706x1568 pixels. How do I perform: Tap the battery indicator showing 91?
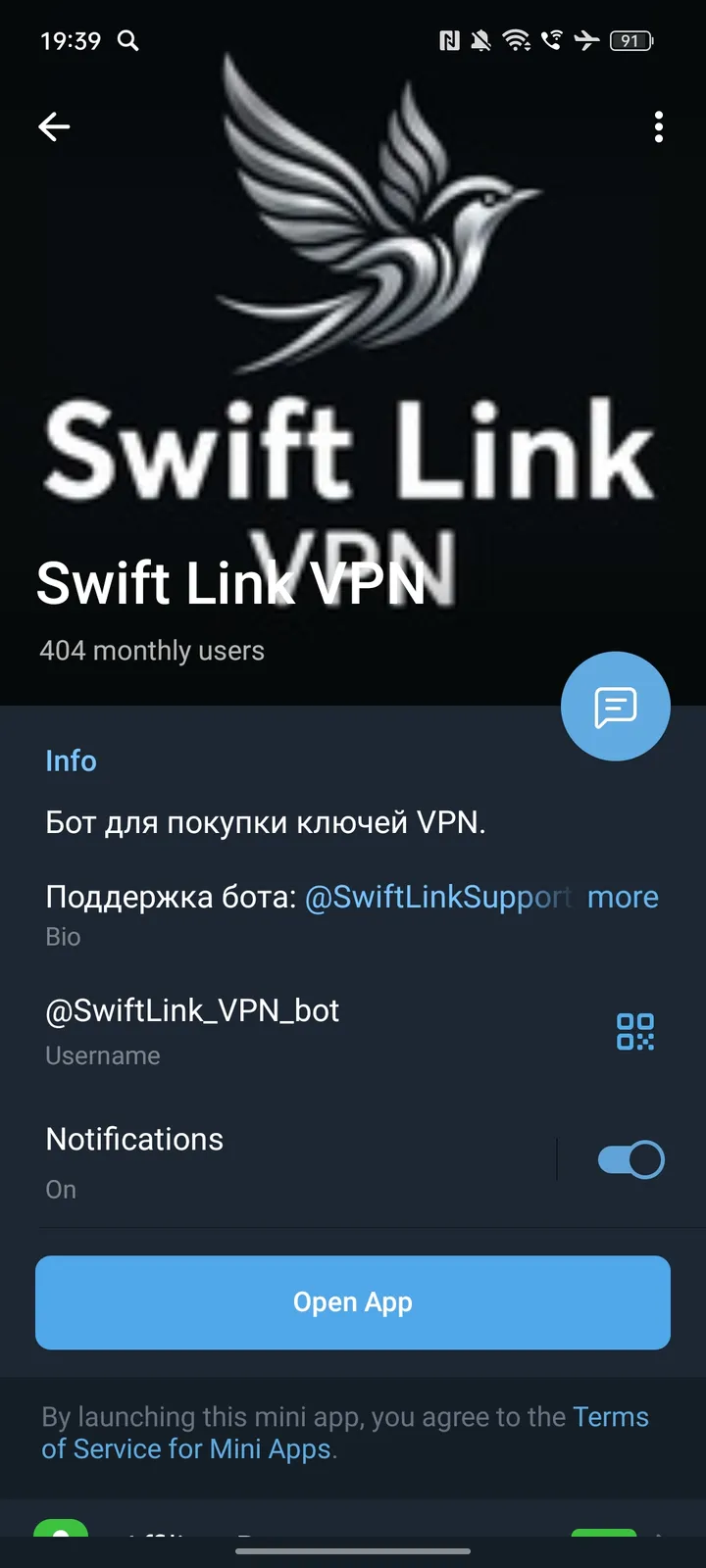click(631, 41)
